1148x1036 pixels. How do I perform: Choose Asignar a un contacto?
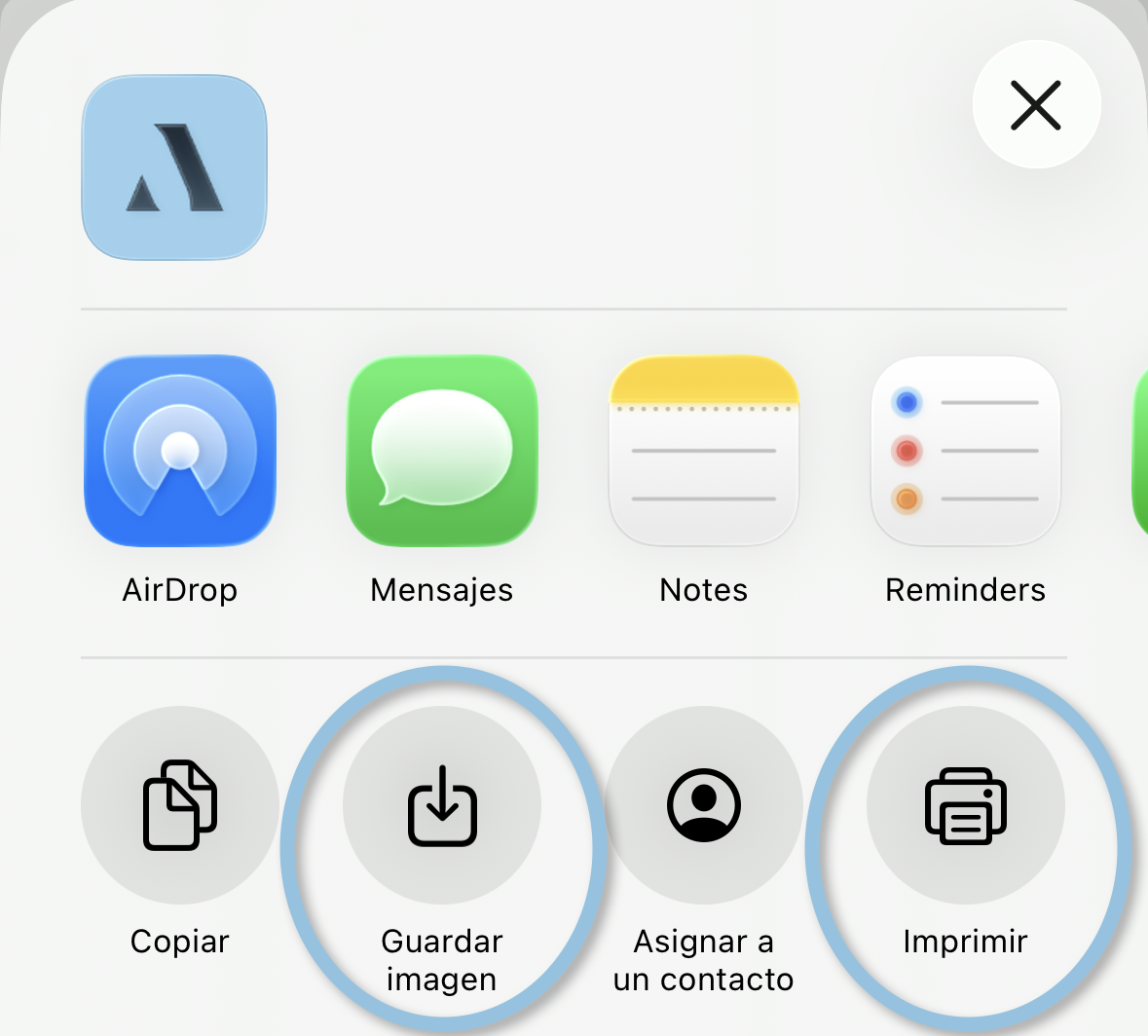703,805
